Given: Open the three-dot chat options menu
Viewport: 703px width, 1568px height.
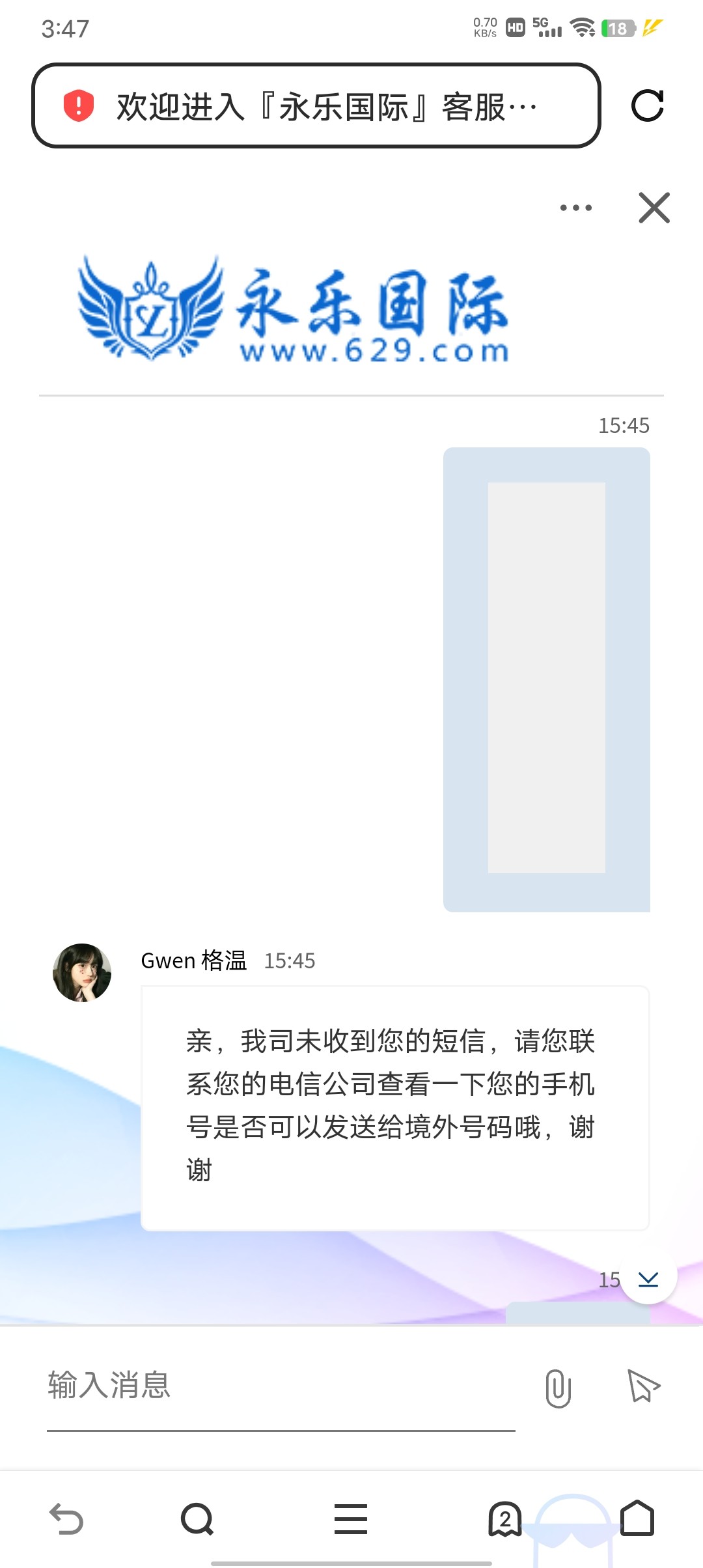Looking at the screenshot, I should [x=576, y=208].
